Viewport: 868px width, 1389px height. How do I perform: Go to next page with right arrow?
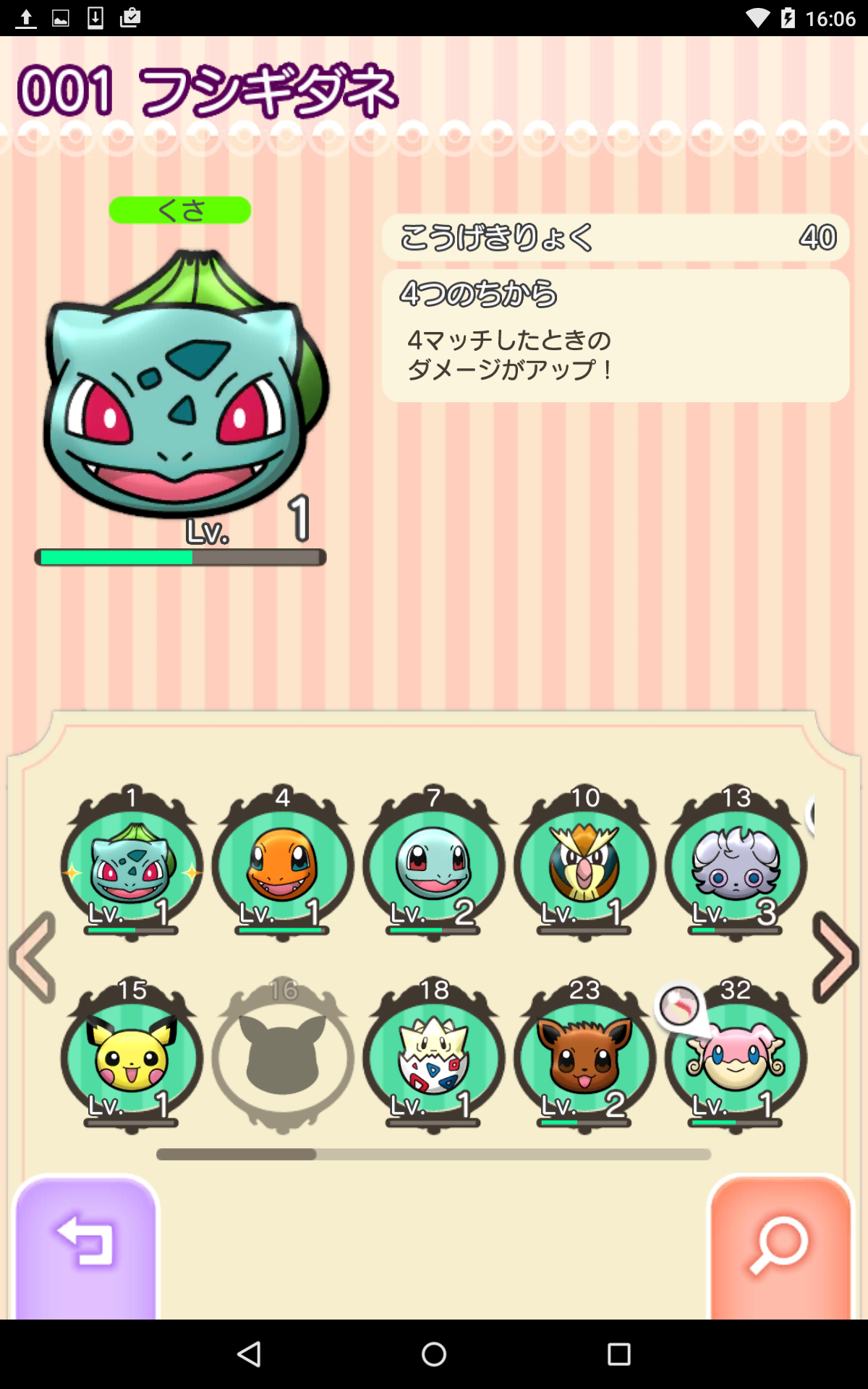point(834,957)
